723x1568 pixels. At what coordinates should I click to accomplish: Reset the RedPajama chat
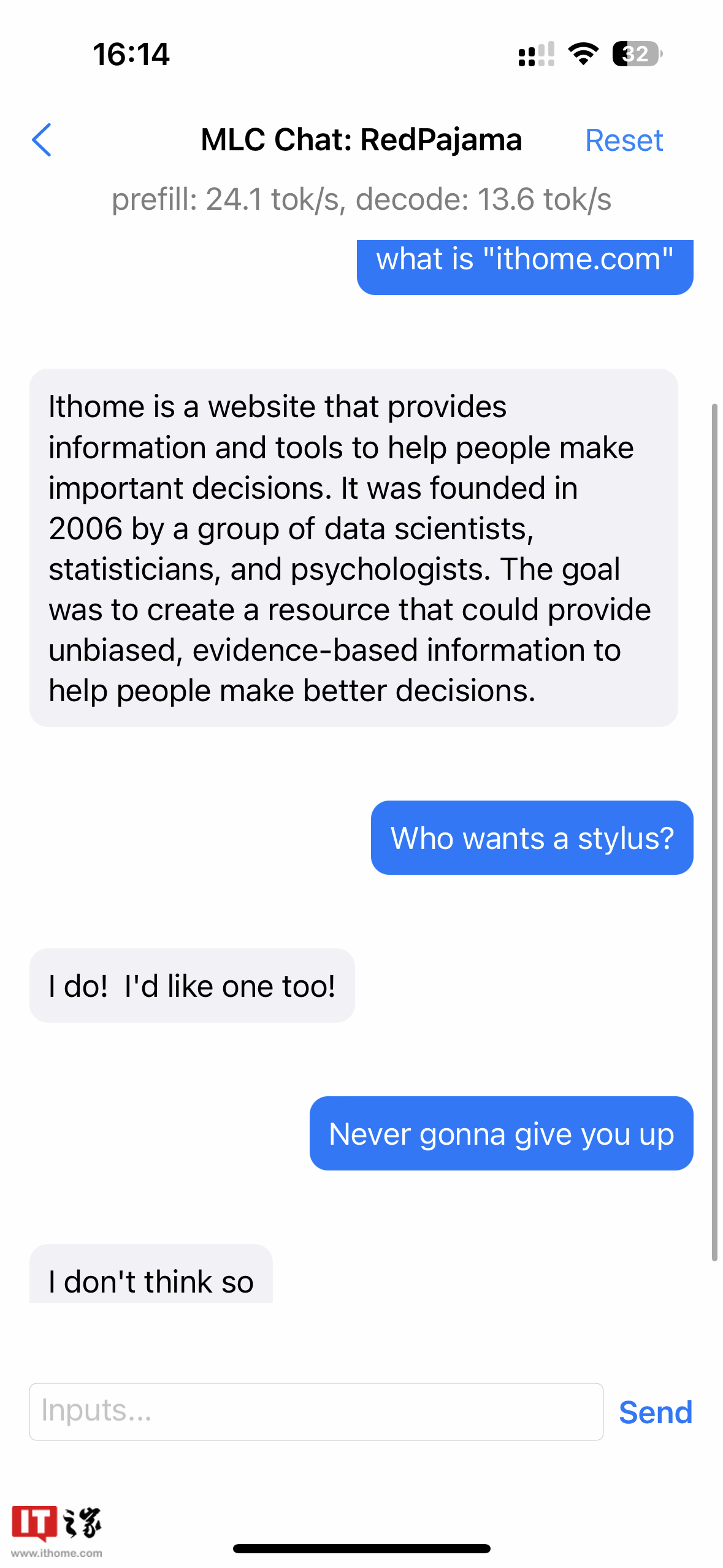[624, 140]
